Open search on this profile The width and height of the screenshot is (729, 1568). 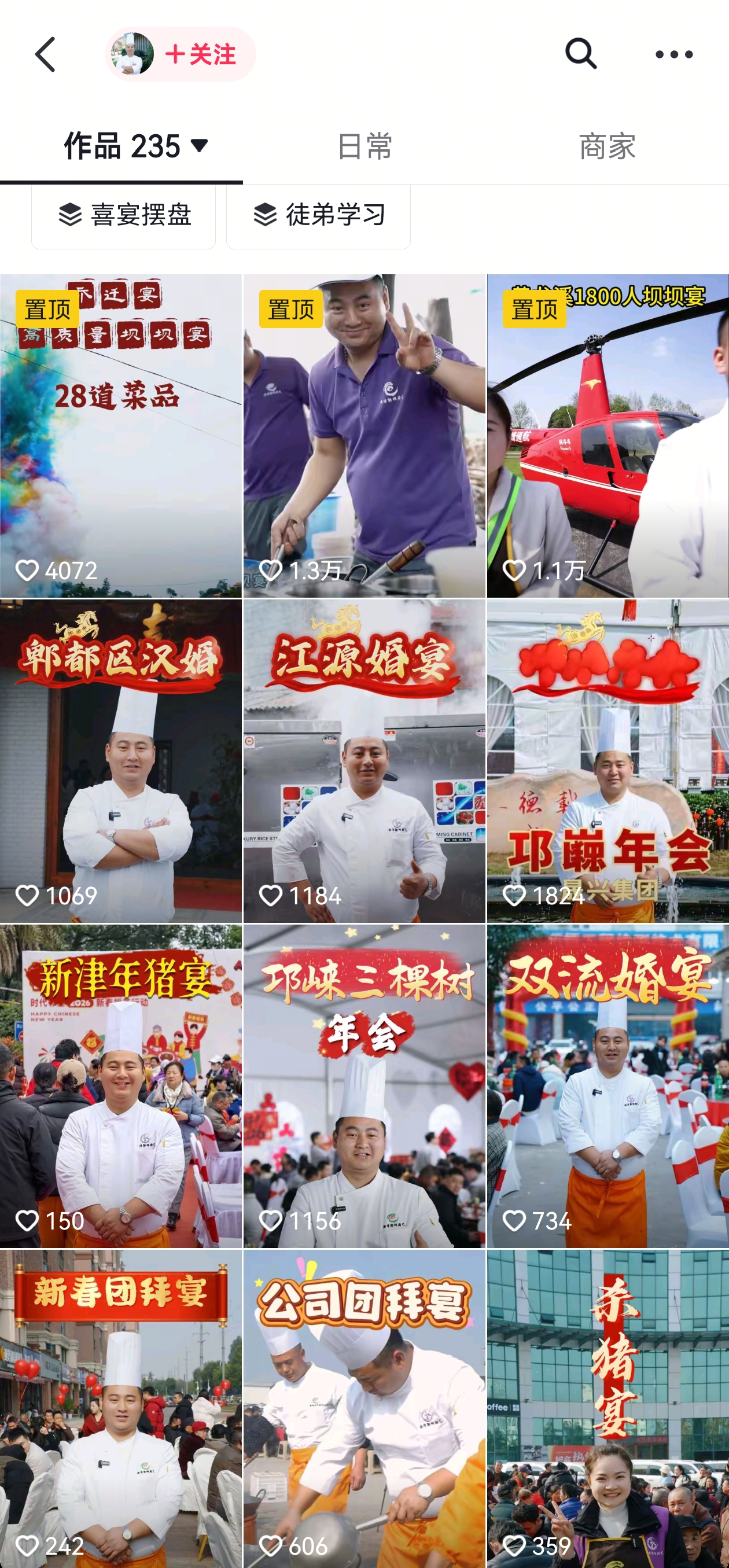tap(580, 54)
